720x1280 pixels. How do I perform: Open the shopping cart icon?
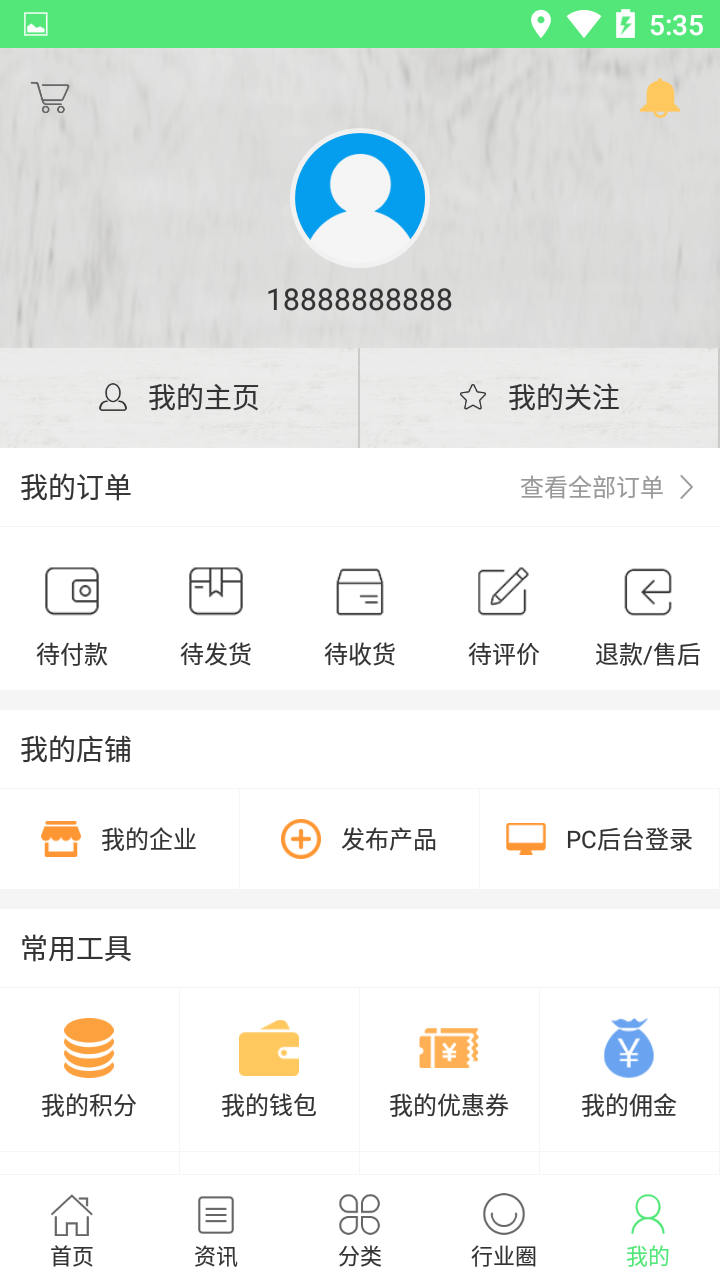tap(50, 97)
